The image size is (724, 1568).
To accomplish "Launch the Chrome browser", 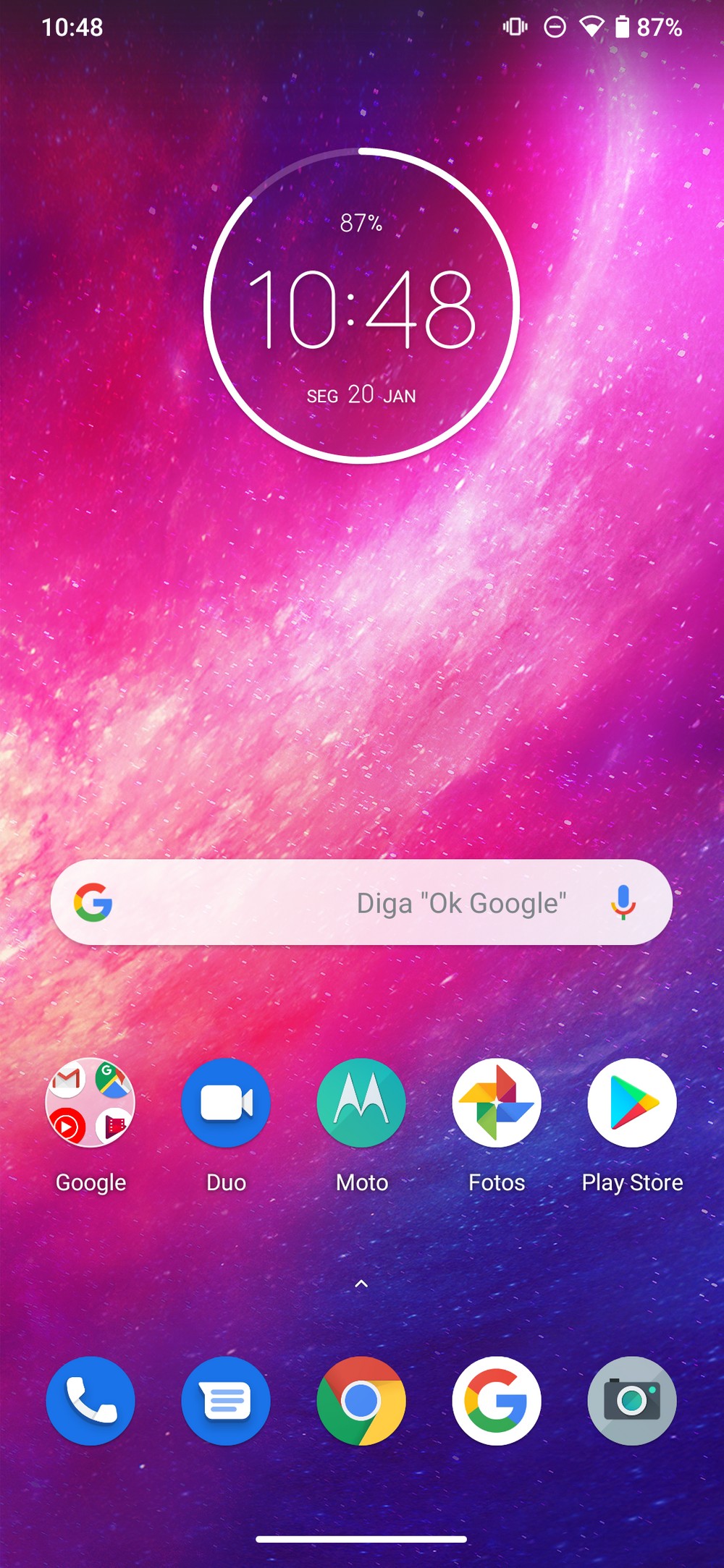I will [x=361, y=1401].
